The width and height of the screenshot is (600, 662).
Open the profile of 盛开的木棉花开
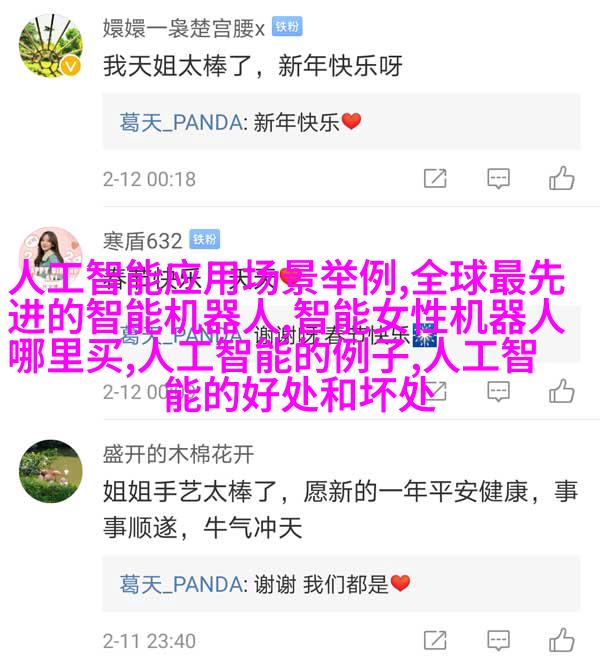click(178, 454)
